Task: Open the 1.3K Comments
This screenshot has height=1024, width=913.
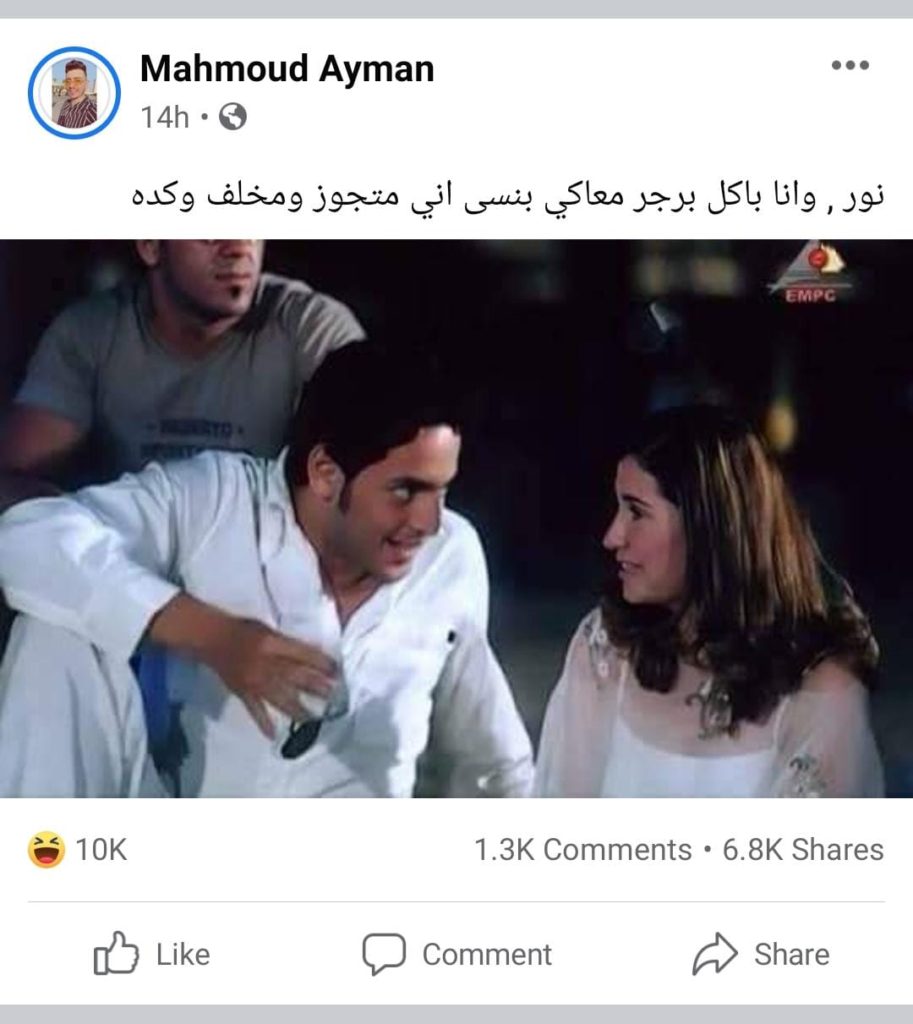Action: (583, 850)
